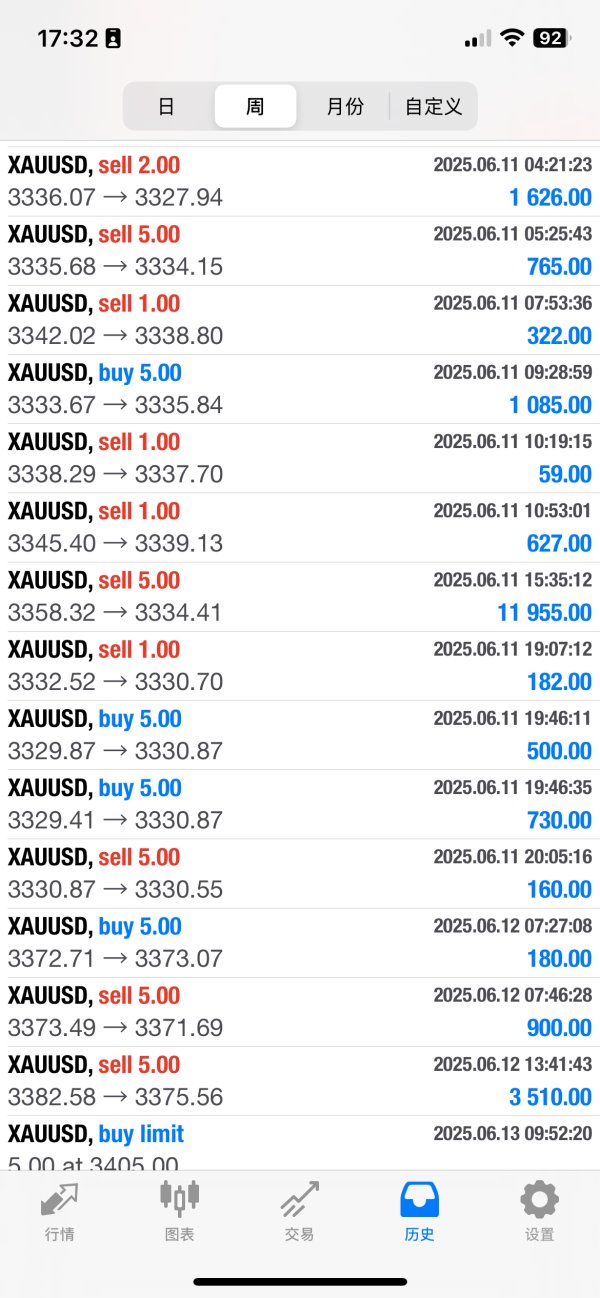View the sell 5.00 trade with profit 765.00

click(300, 251)
